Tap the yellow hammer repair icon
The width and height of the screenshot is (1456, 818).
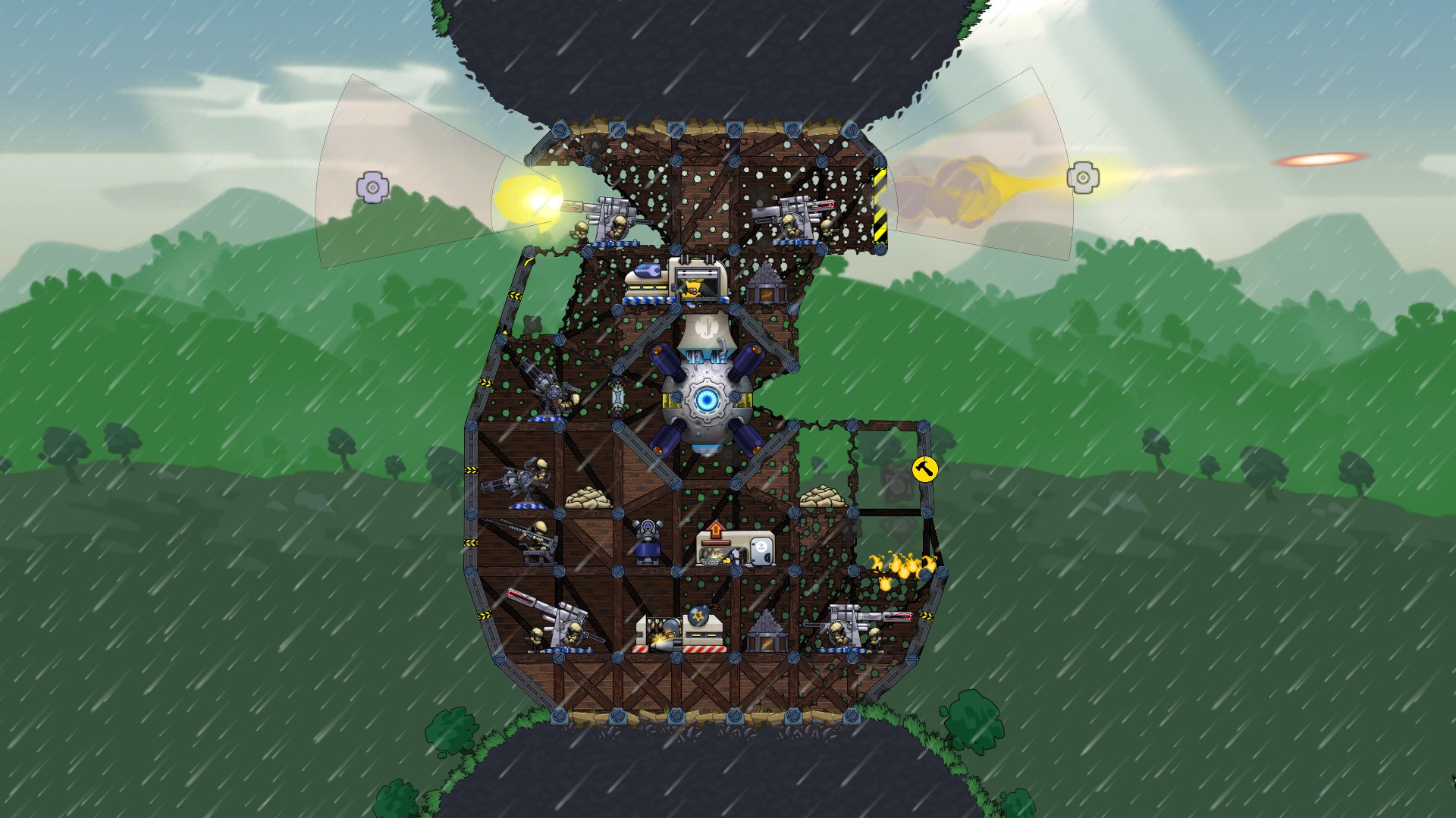[924, 469]
